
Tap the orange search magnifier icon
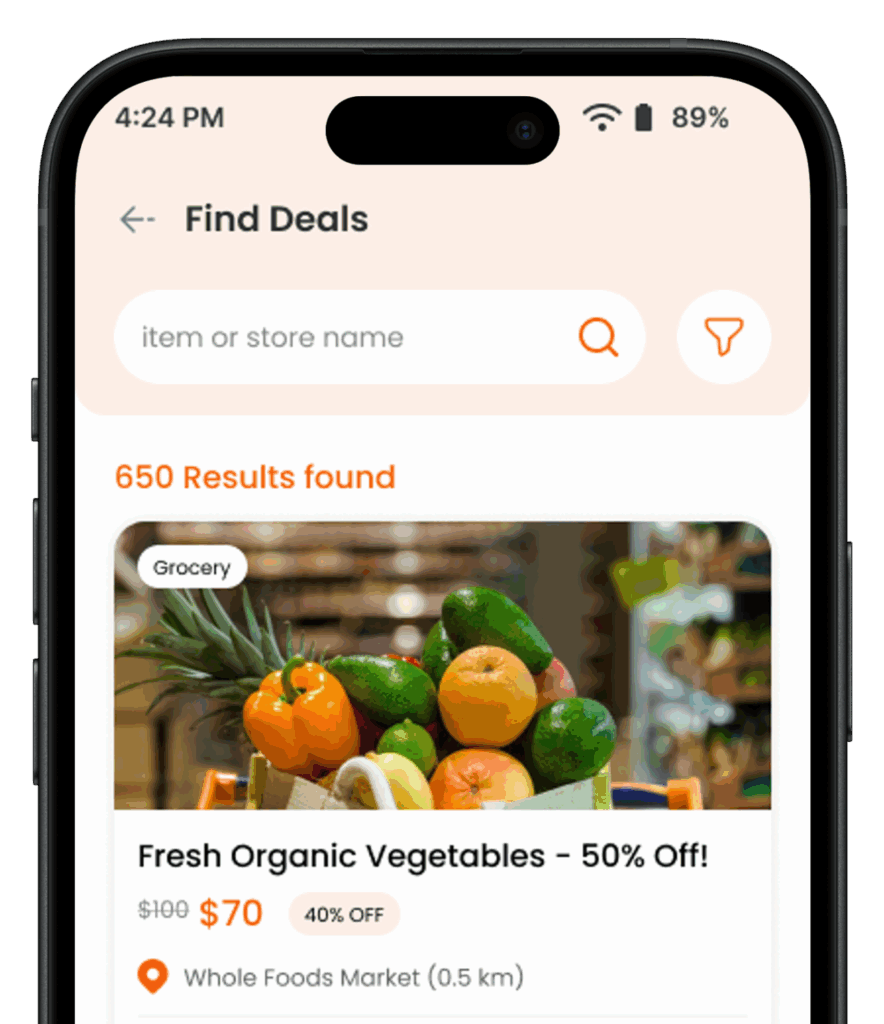(598, 337)
